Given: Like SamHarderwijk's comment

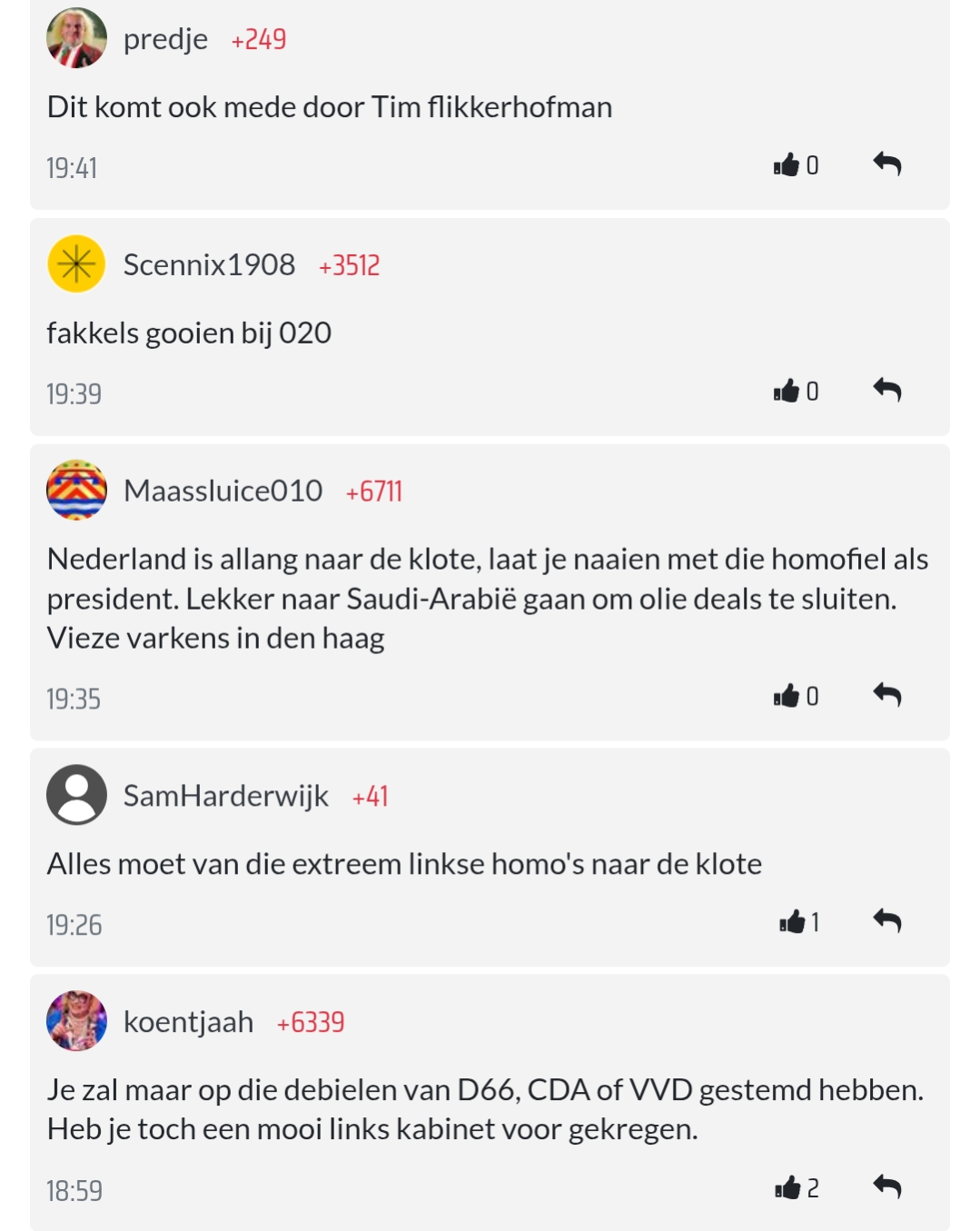Looking at the screenshot, I should coord(792,922).
